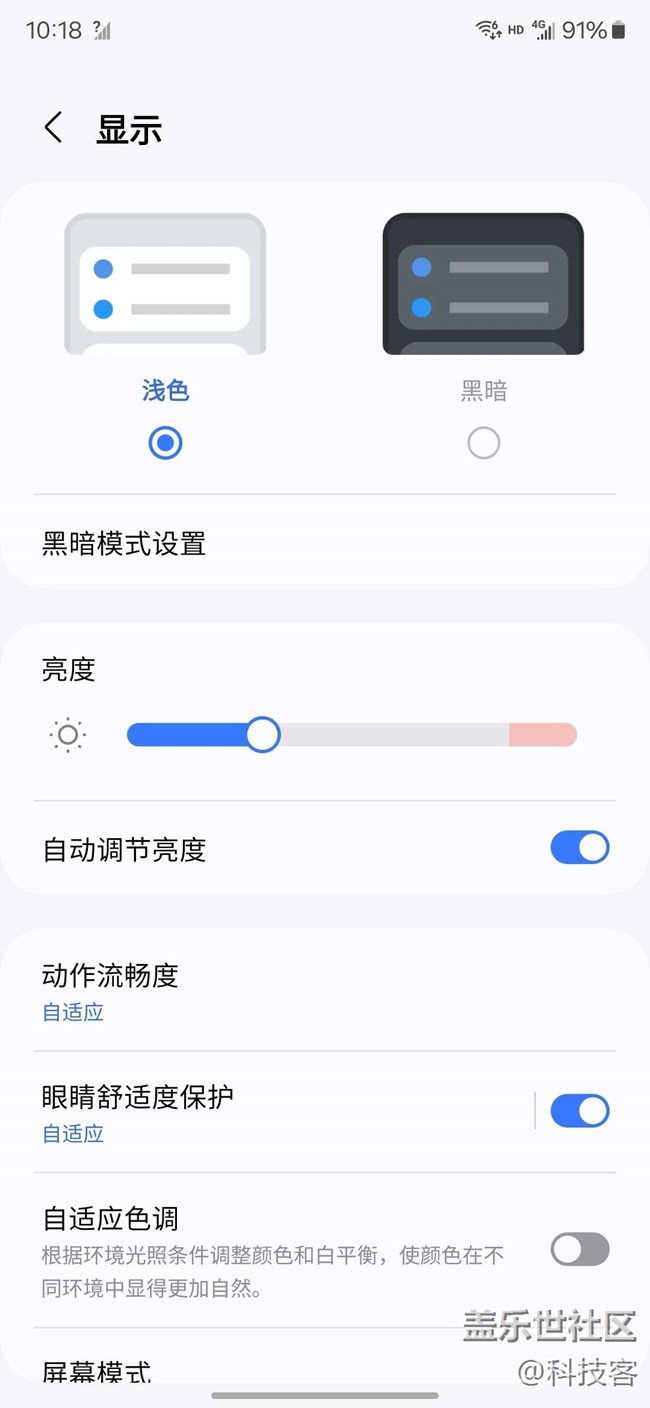Turn off 自动调节亮度
Image resolution: width=650 pixels, height=1408 pixels.
point(579,848)
